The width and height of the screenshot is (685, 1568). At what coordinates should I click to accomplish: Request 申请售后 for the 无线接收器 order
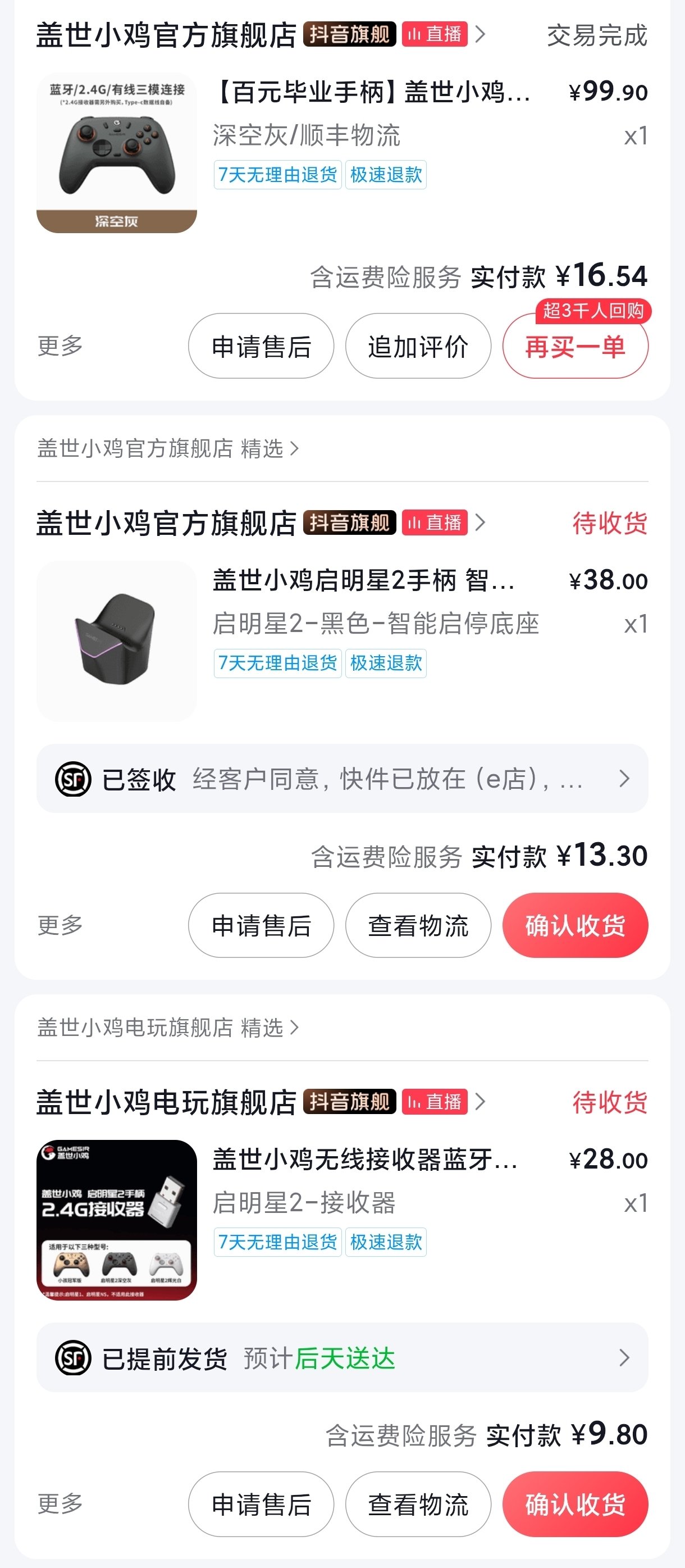[261, 1504]
